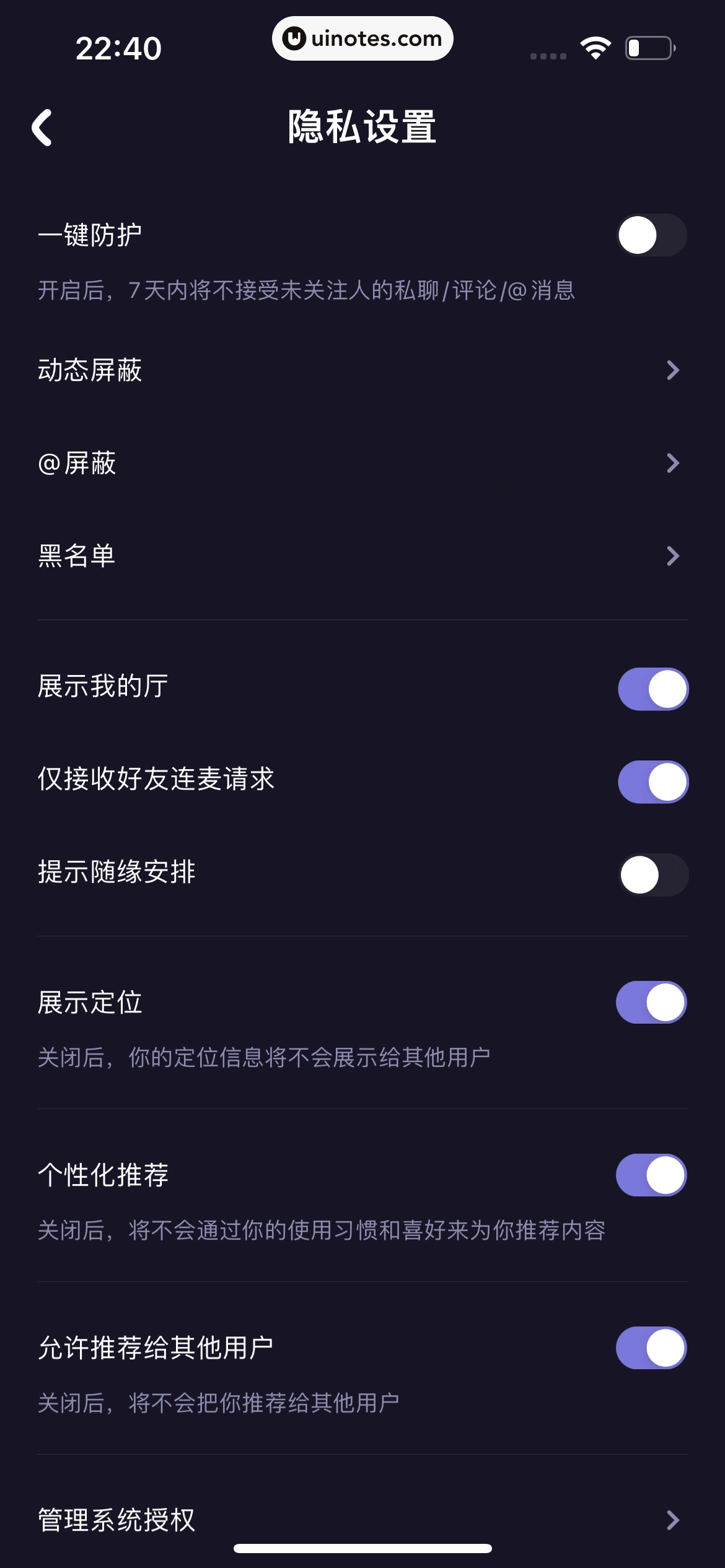
Task: Toggle off 允许推荐给其他用户
Action: pos(651,1348)
